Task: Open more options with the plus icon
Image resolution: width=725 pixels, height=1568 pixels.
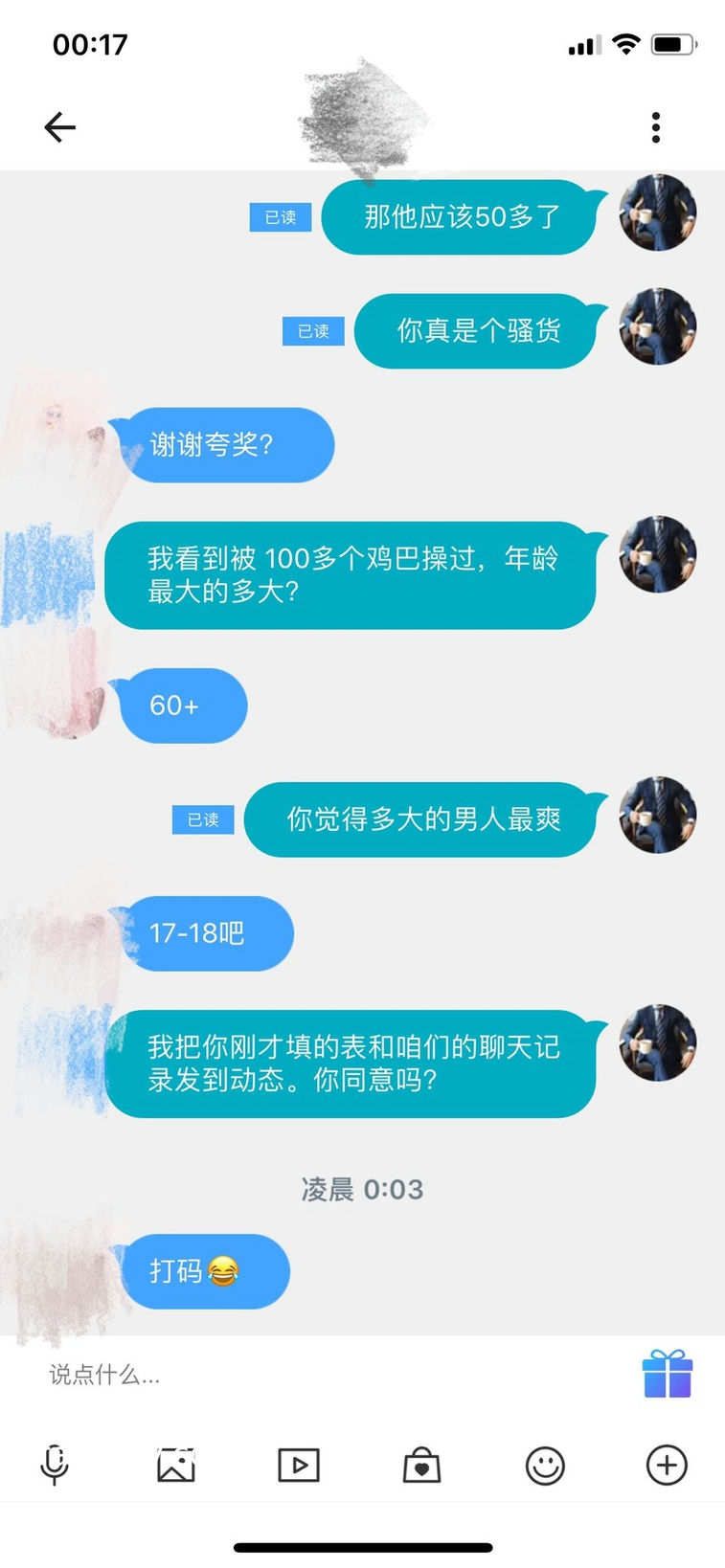Action: 667,1465
